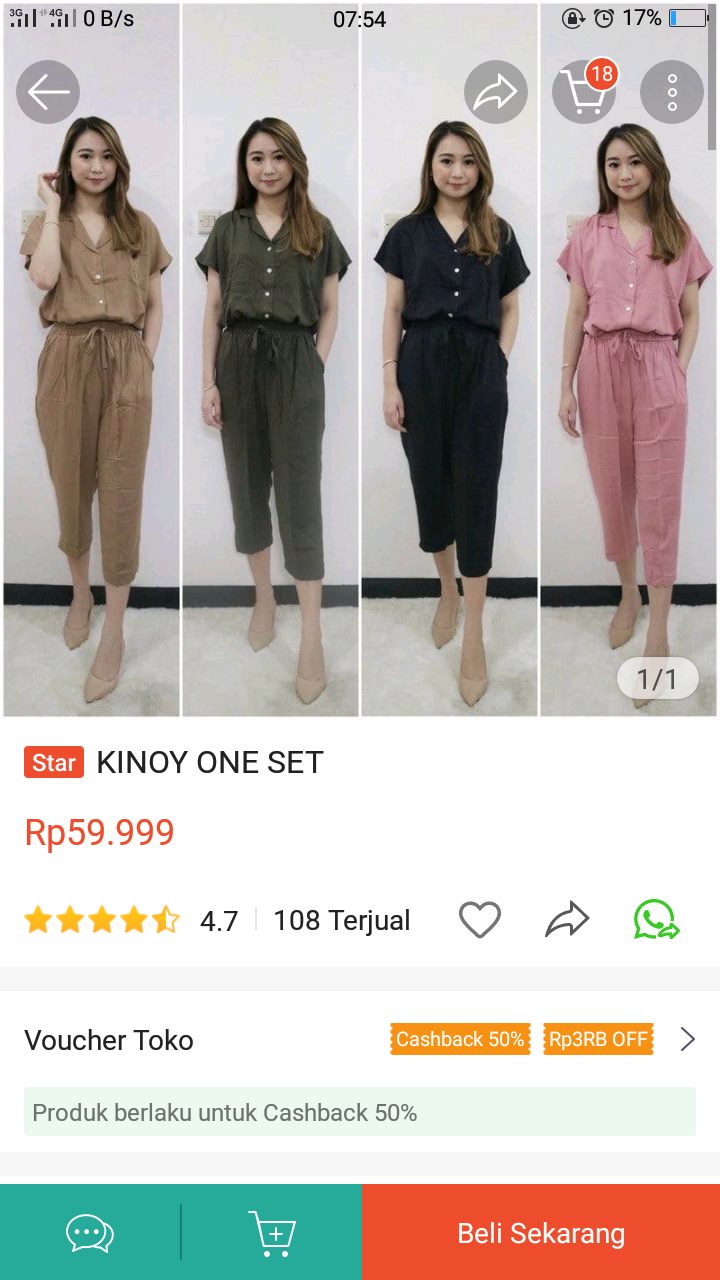Click the share arrow next to the rating

point(568,919)
